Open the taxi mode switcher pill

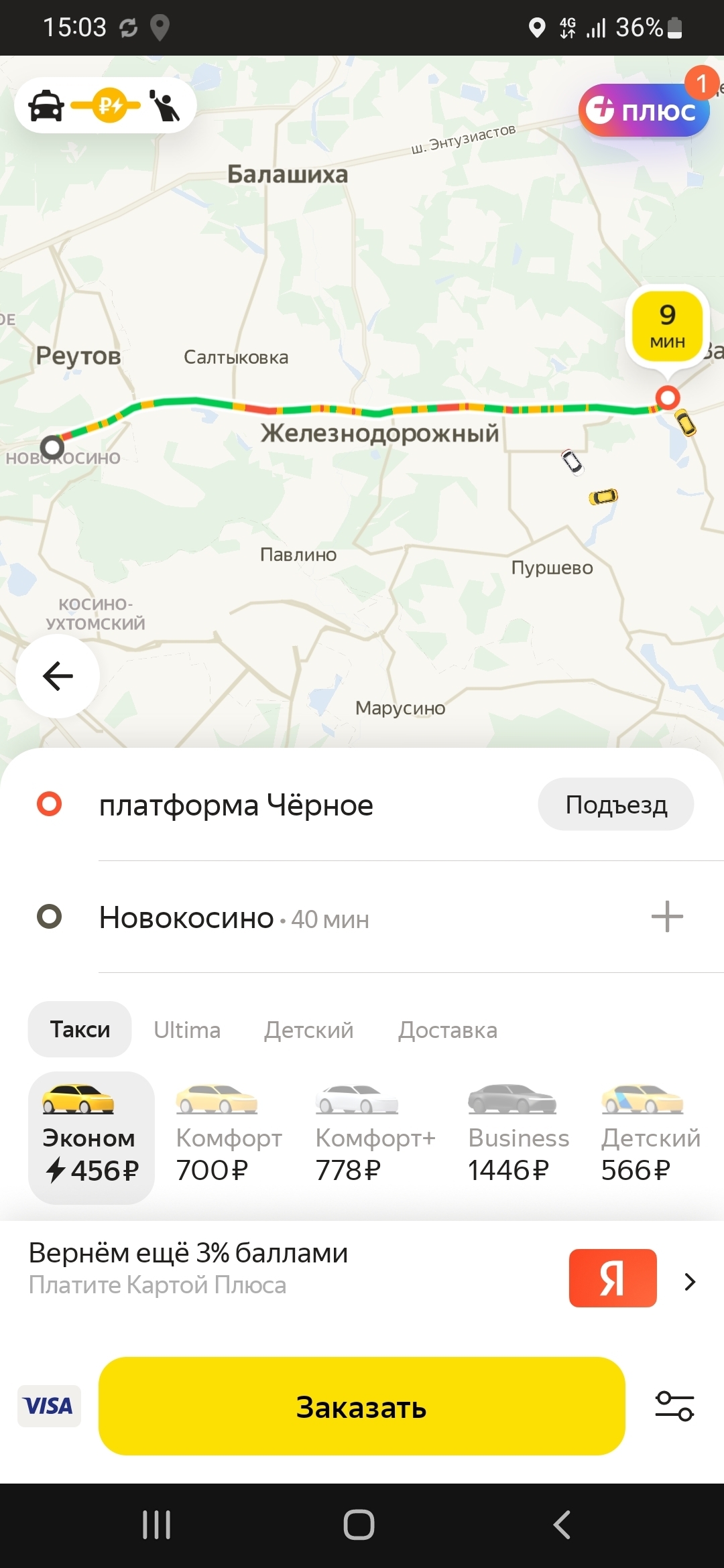(105, 105)
